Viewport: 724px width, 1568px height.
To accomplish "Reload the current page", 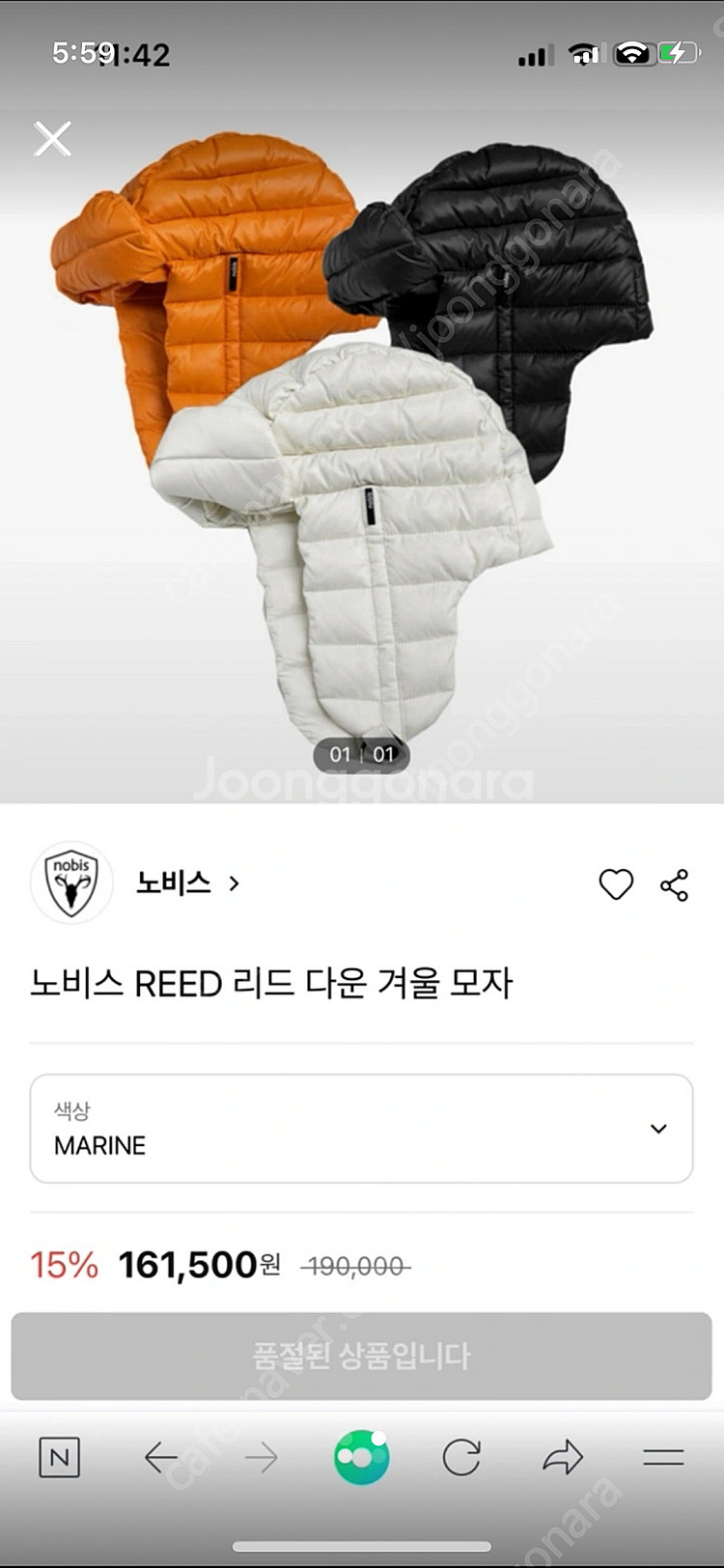I will tap(461, 1457).
